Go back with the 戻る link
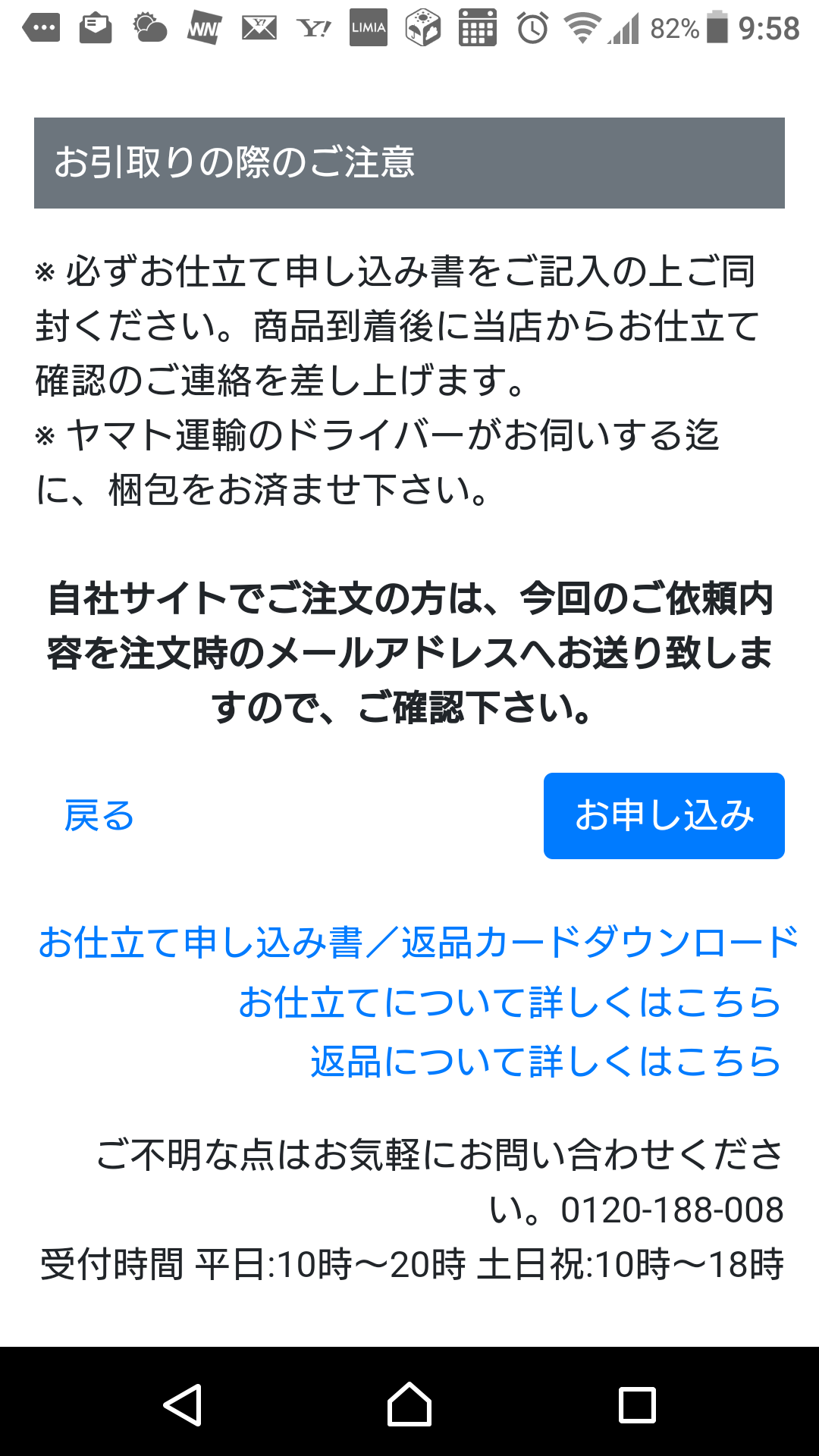 click(99, 816)
